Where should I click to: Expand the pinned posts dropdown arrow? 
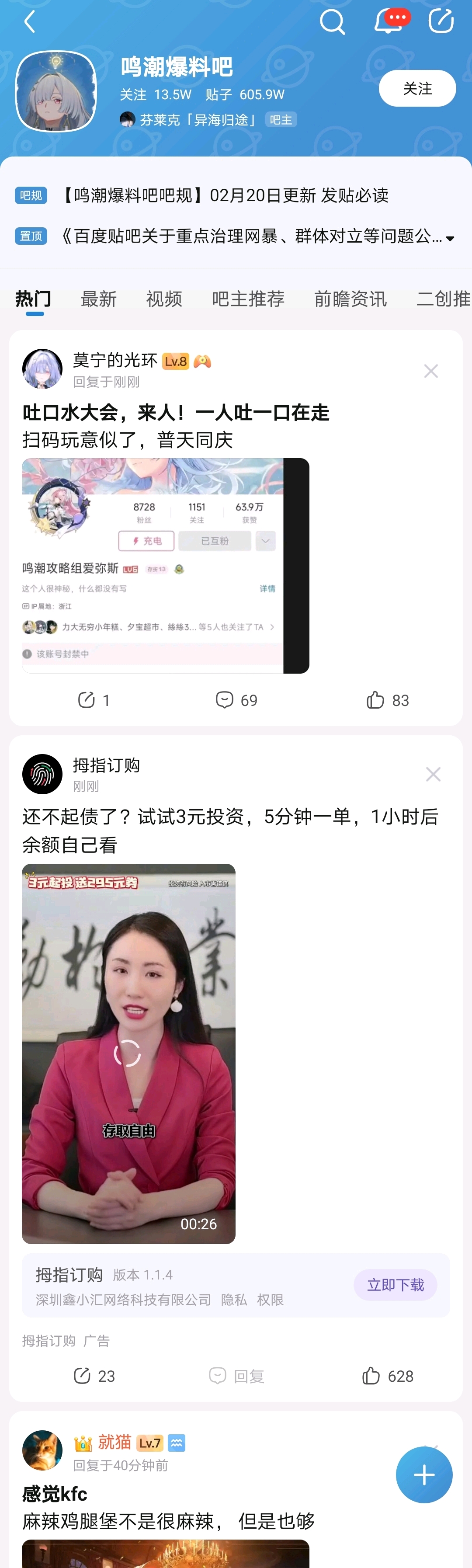(450, 238)
